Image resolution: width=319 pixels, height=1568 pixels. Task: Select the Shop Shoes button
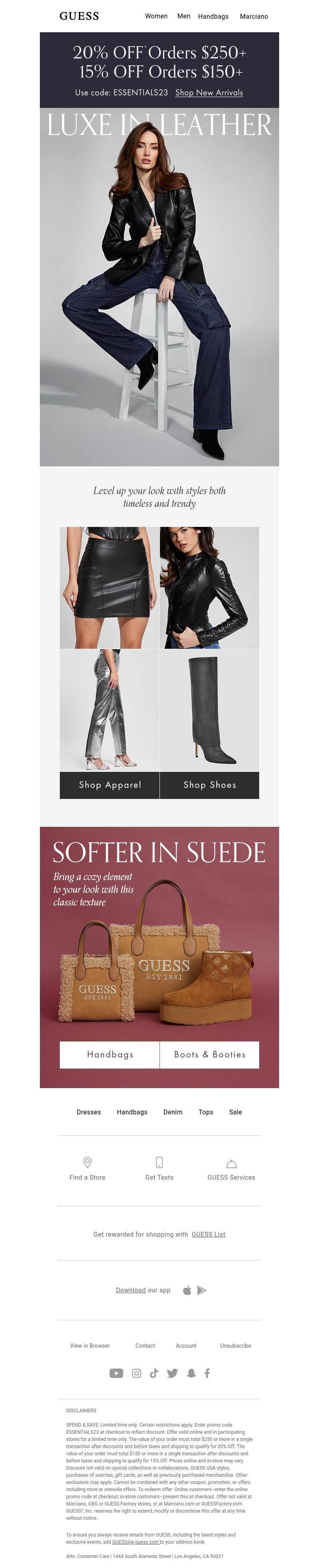209,785
